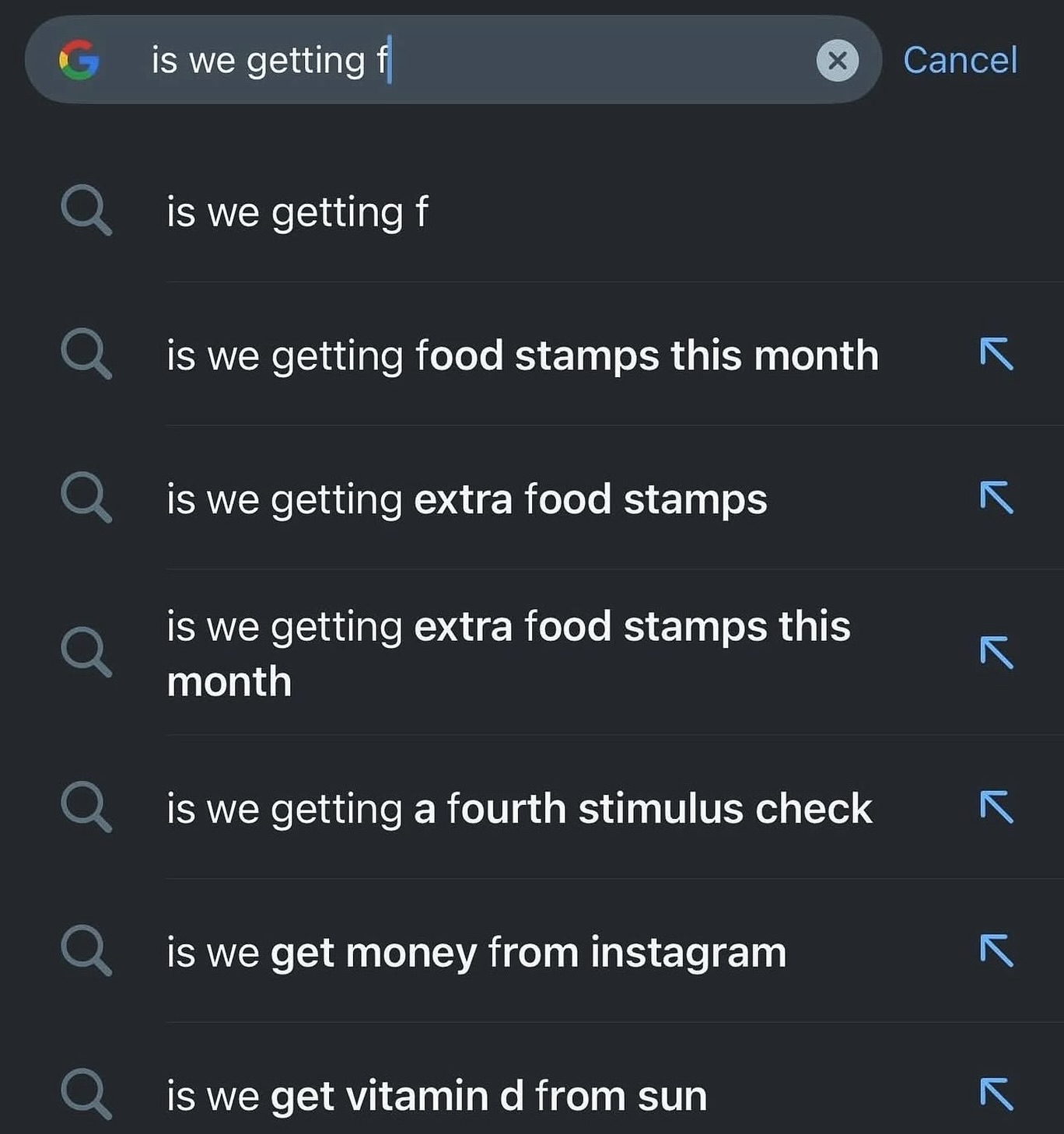Tap the arrow beside 'get money from instagram'

996,951
